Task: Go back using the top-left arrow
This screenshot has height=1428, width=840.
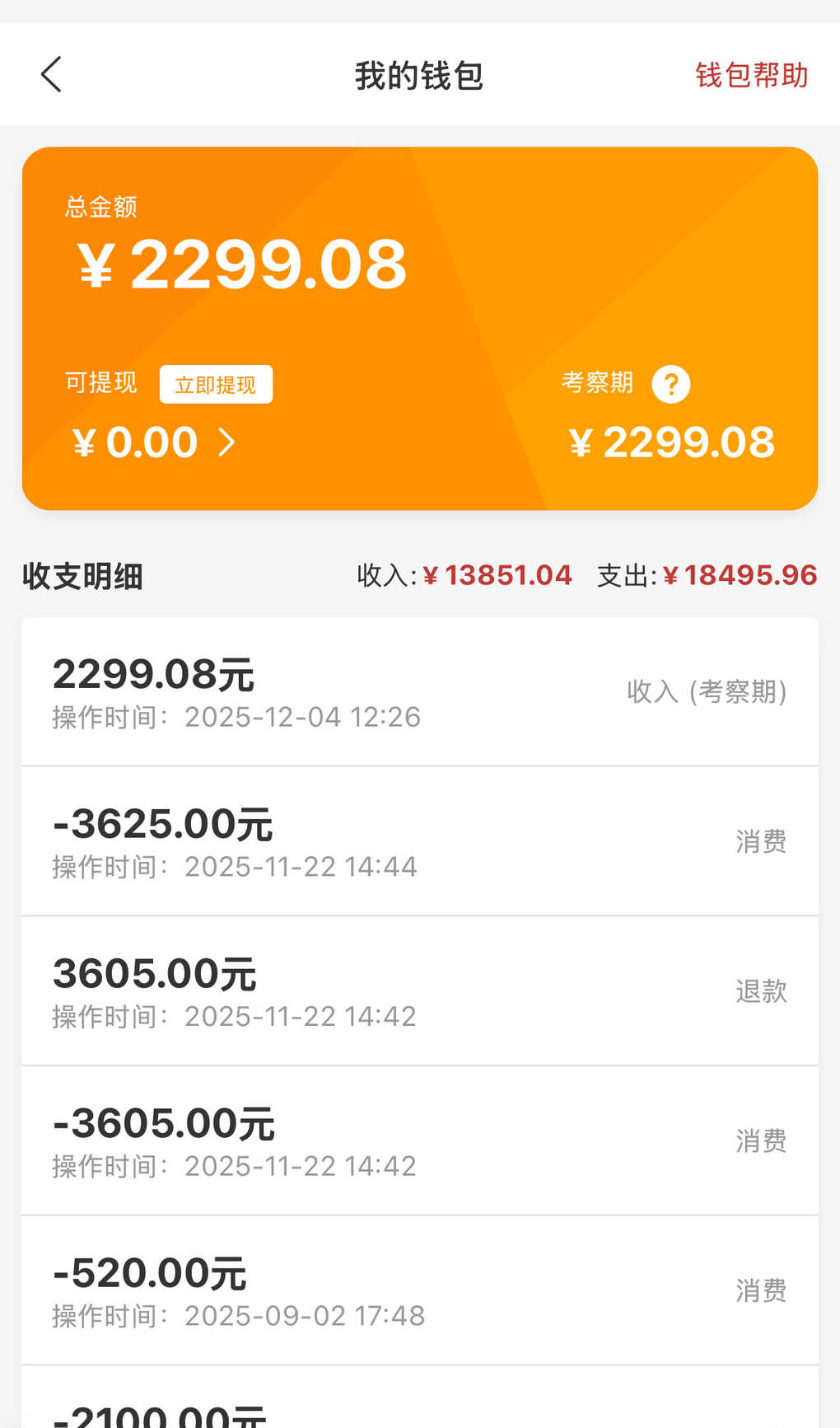Action: click(51, 74)
